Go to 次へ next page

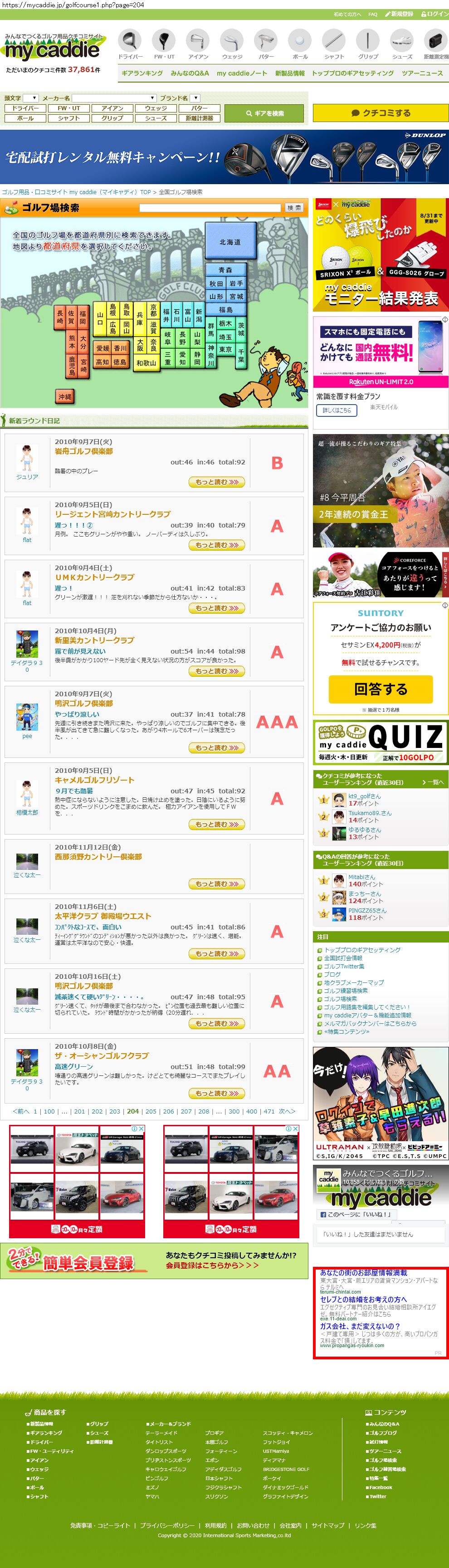tap(287, 1111)
